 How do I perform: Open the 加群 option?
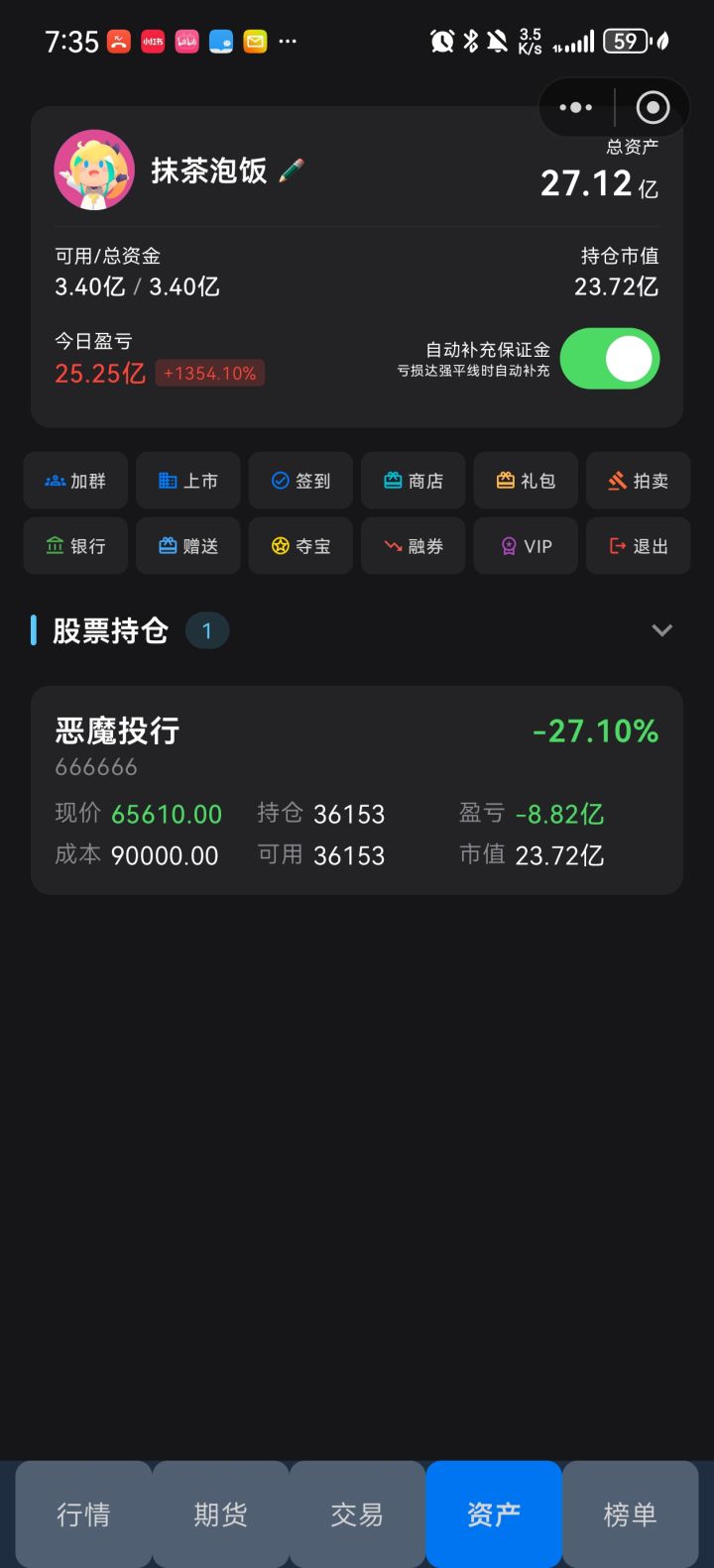click(75, 481)
